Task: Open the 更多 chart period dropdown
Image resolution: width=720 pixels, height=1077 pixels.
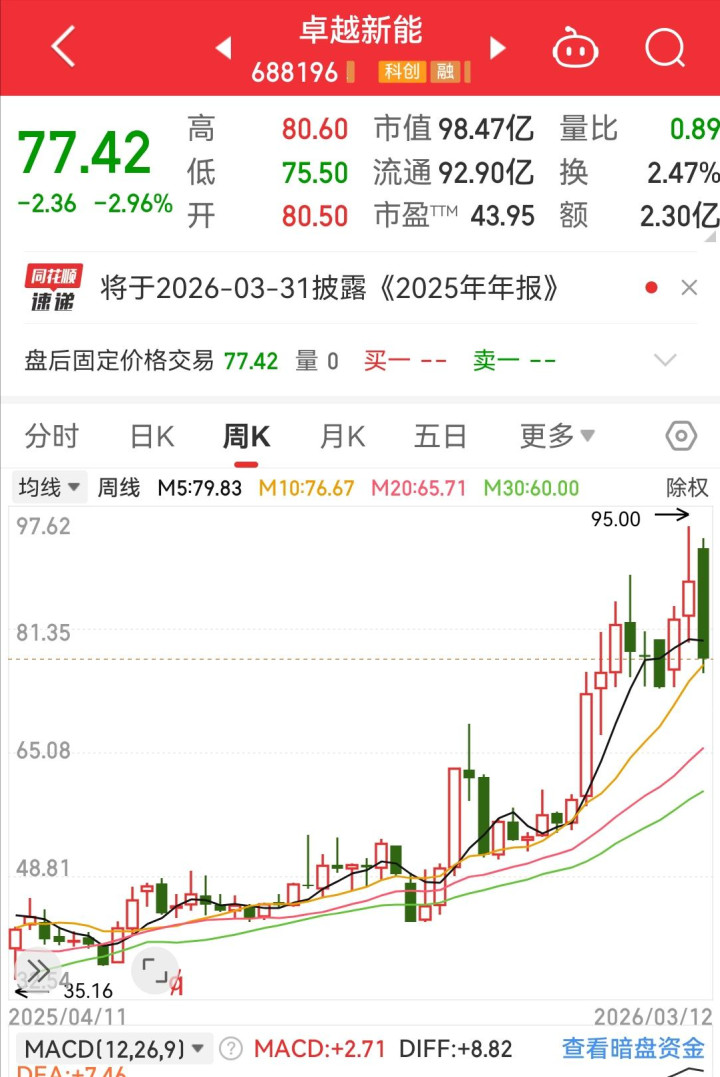Action: (x=557, y=437)
